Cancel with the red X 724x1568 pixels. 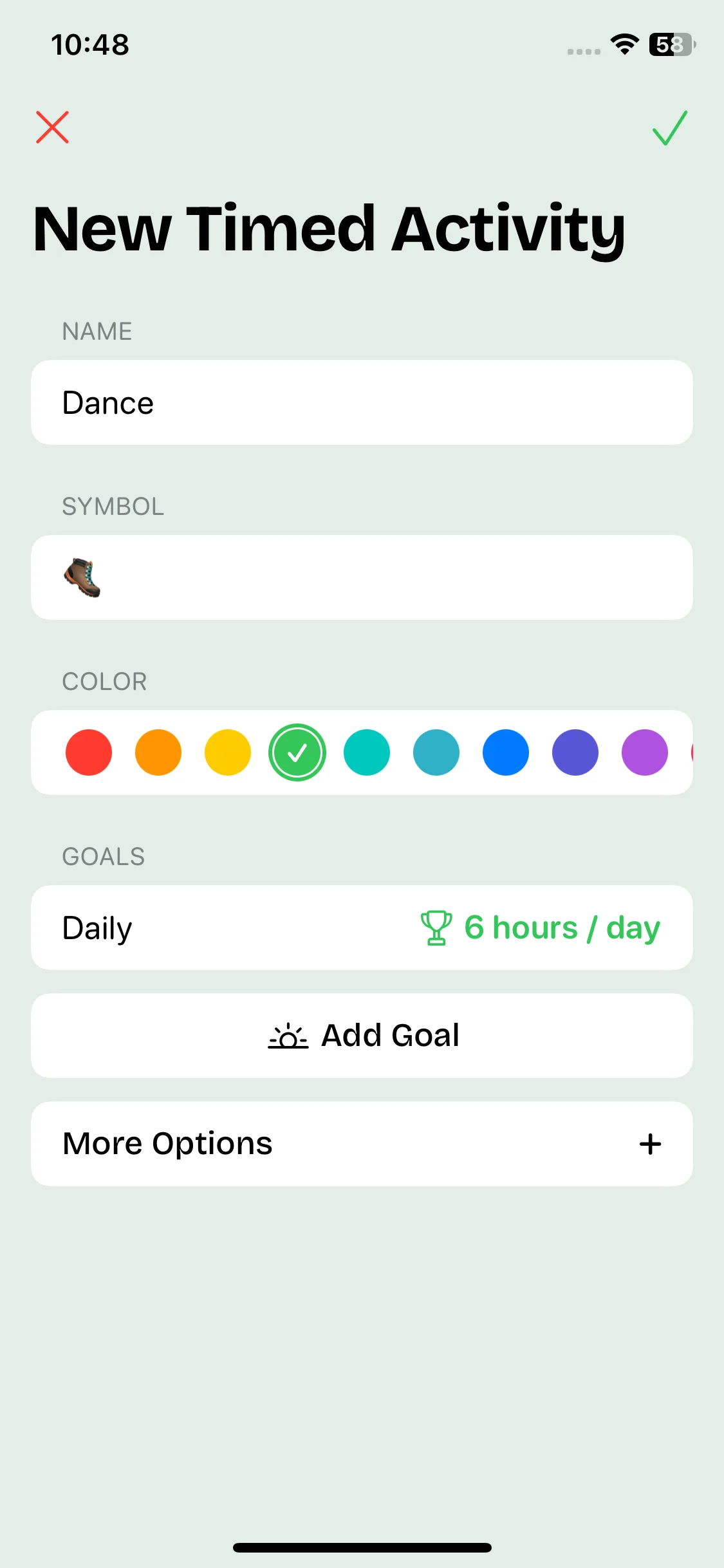point(52,127)
